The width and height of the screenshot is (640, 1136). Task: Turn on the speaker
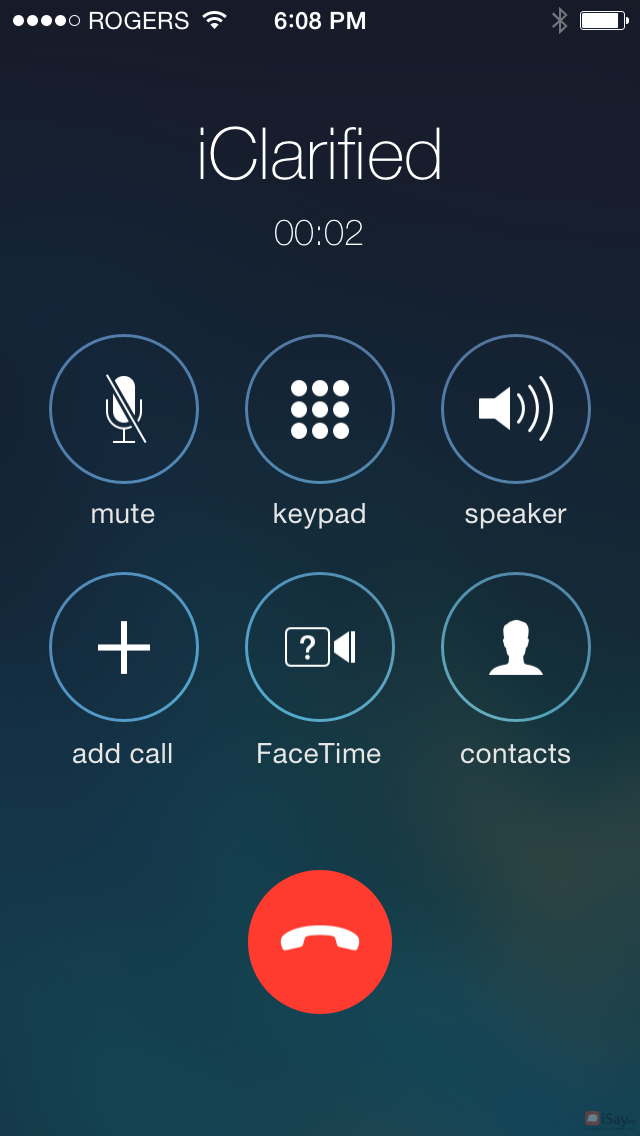(516, 408)
